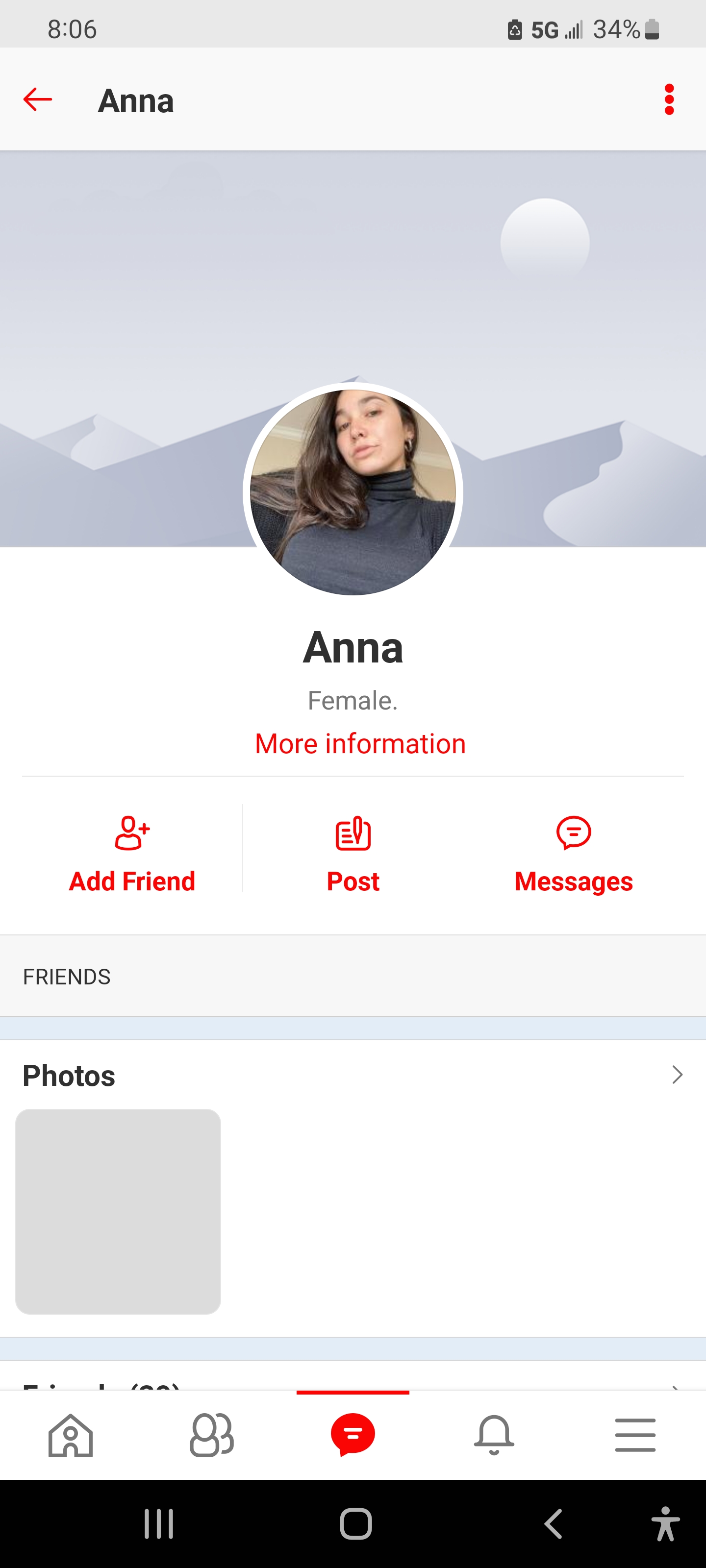Tap the More information link
Screen dimensions: 706x1568
click(360, 744)
